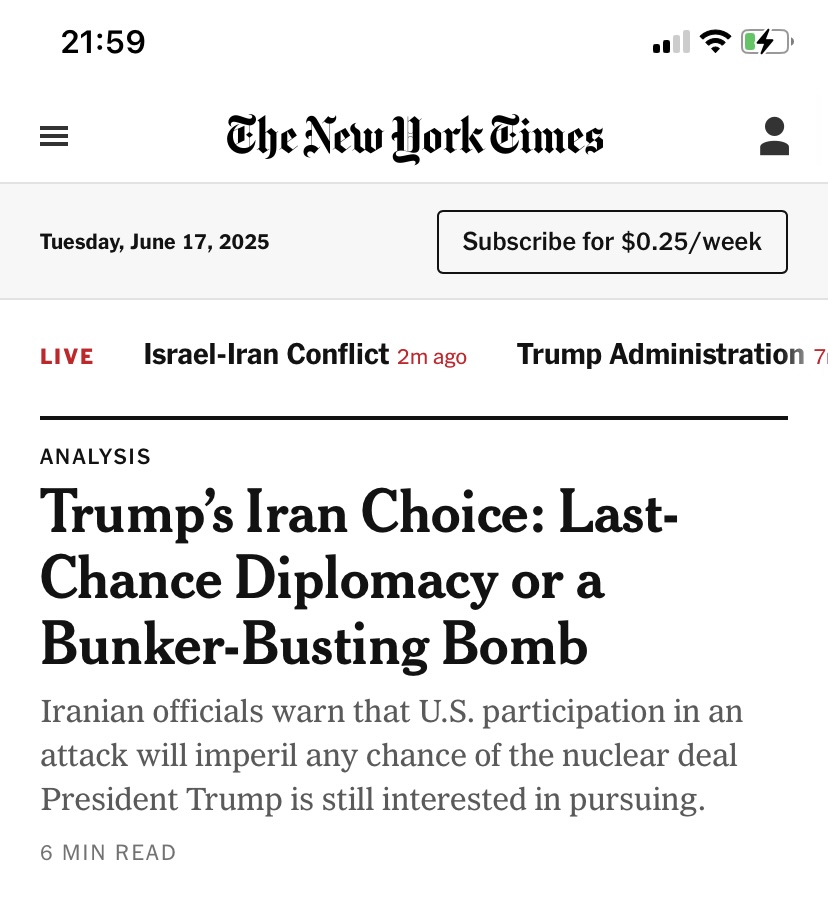Go to The New York Times homepage logo
The height and width of the screenshot is (899, 828).
pos(414,138)
